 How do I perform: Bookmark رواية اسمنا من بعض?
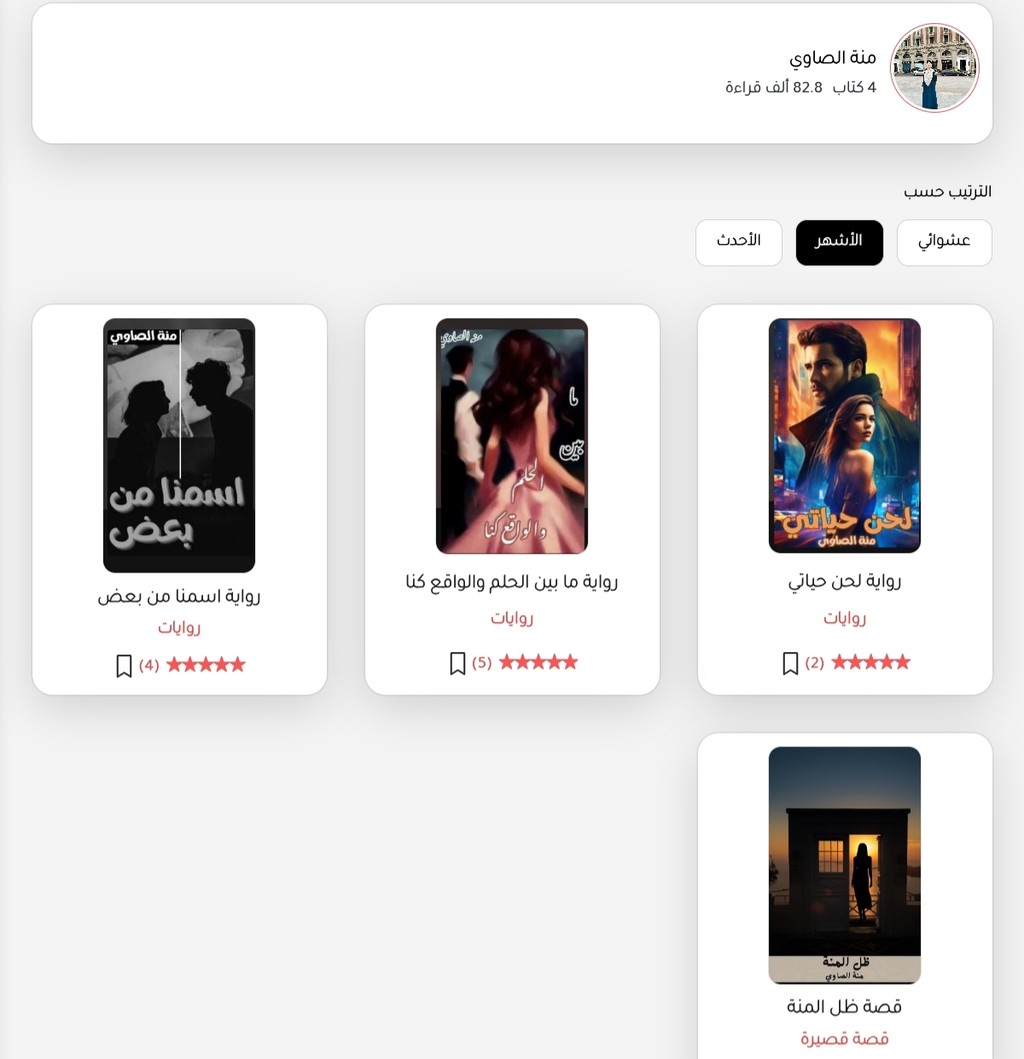coord(124,665)
